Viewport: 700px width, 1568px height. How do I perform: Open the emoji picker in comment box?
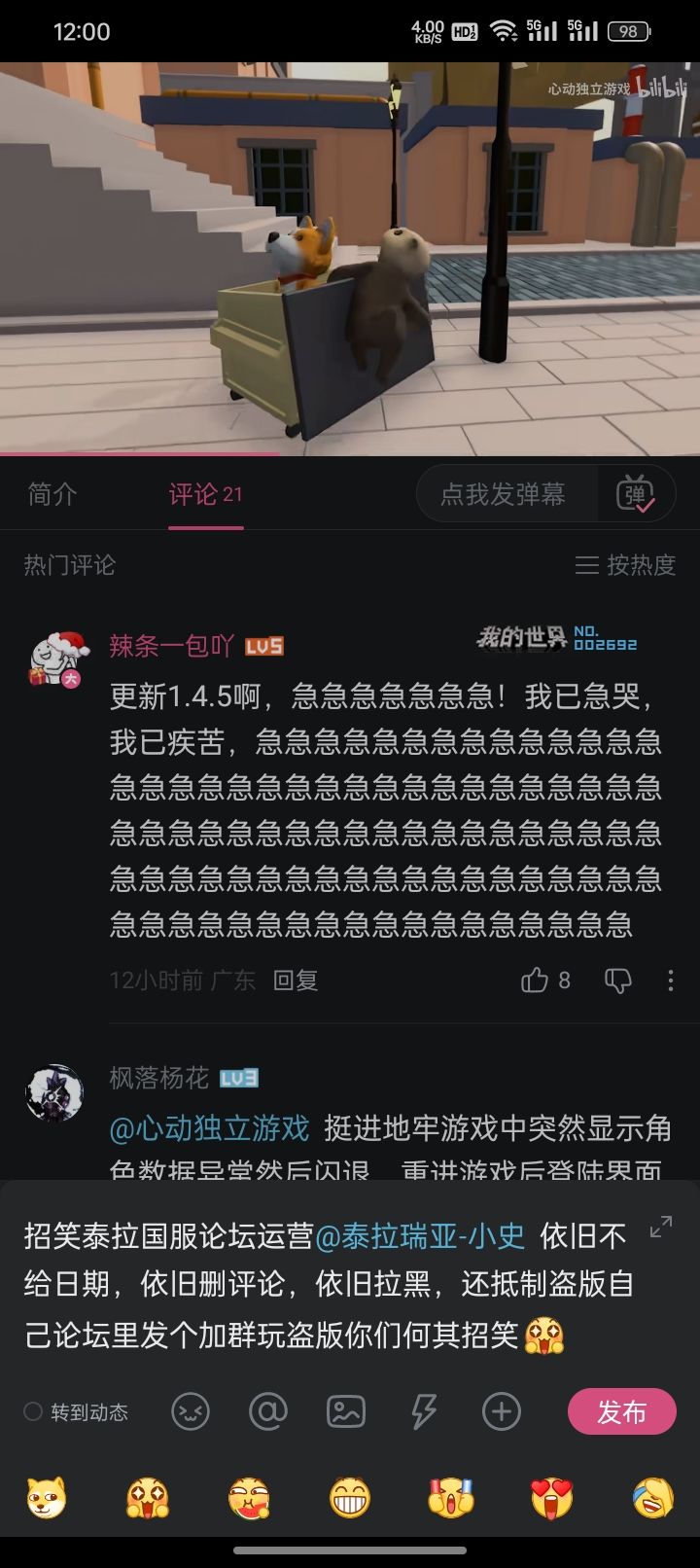coord(191,1411)
